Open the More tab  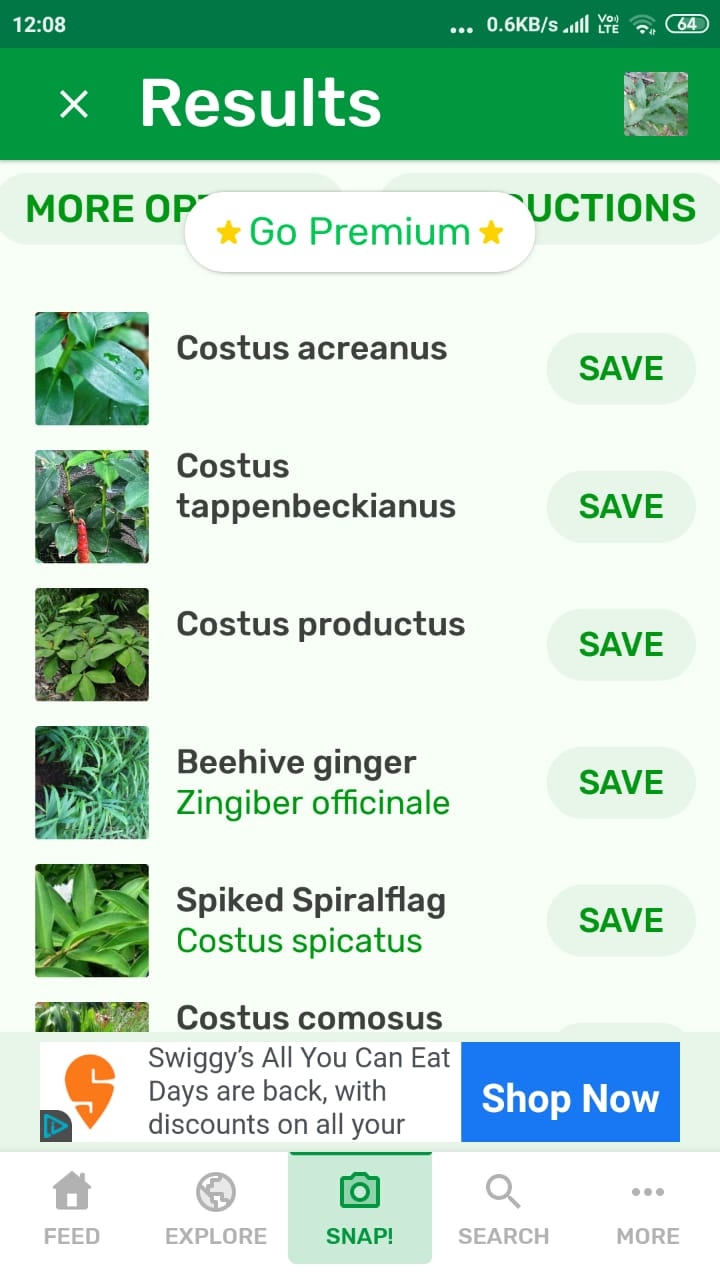pos(647,1209)
